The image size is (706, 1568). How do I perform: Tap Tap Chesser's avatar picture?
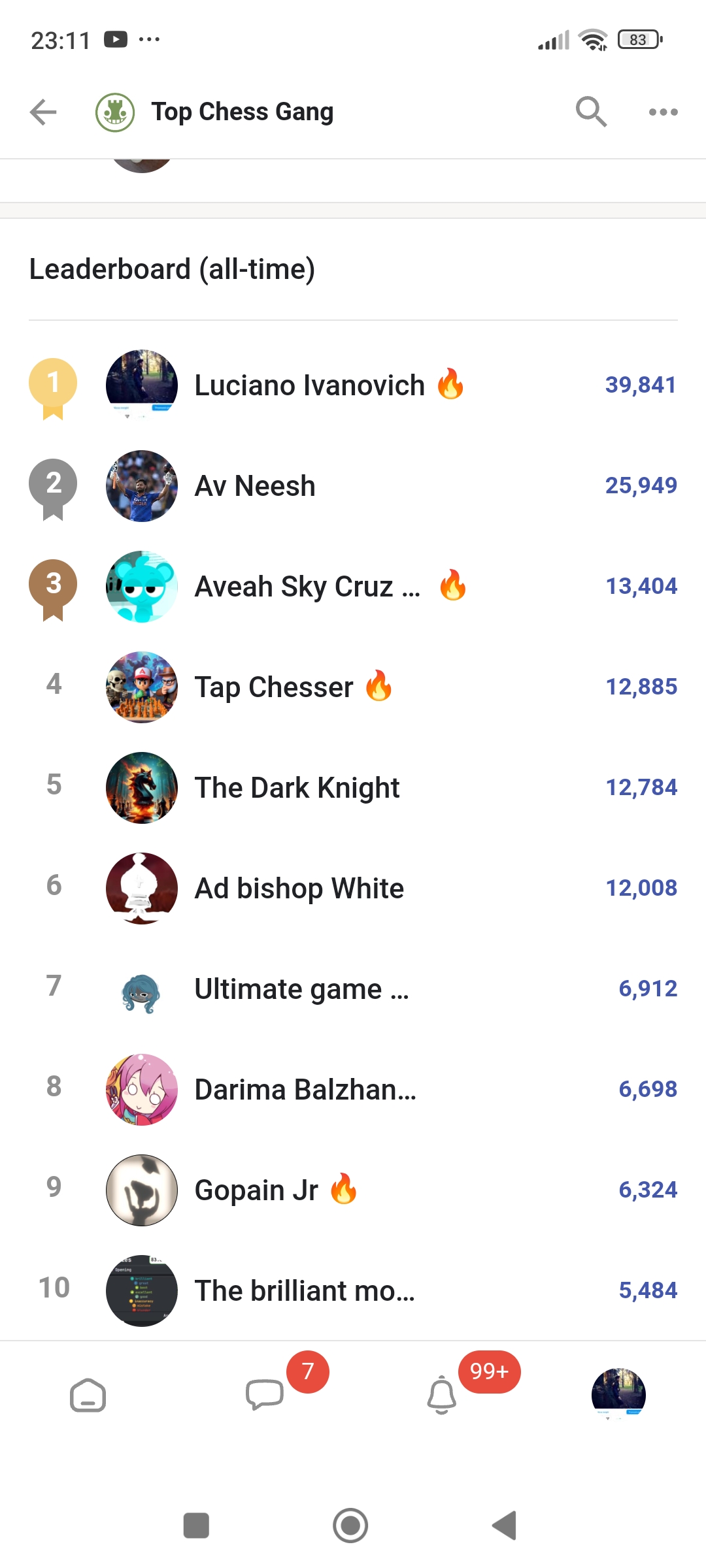tap(141, 687)
